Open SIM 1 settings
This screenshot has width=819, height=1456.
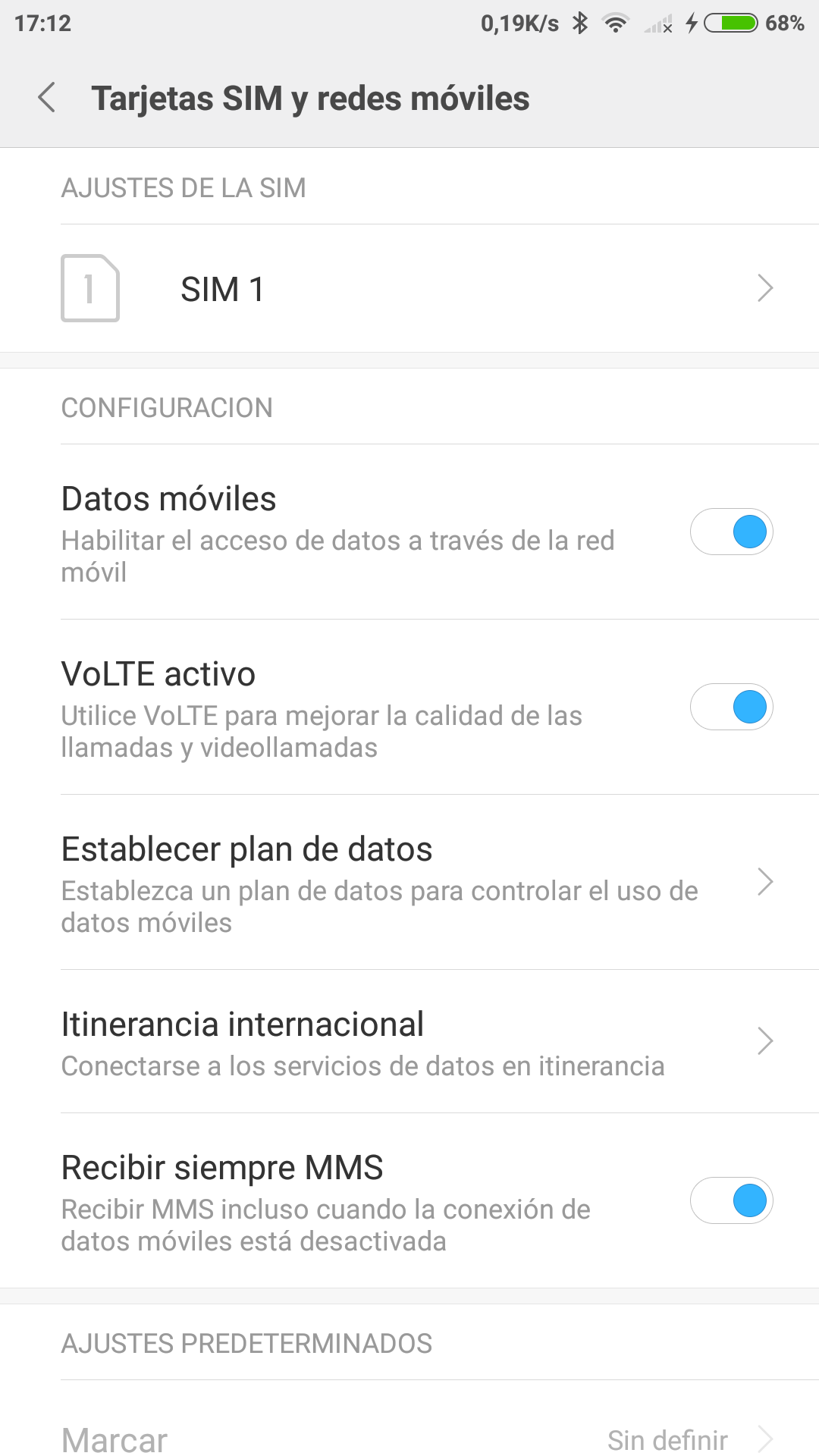pyautogui.click(x=409, y=288)
